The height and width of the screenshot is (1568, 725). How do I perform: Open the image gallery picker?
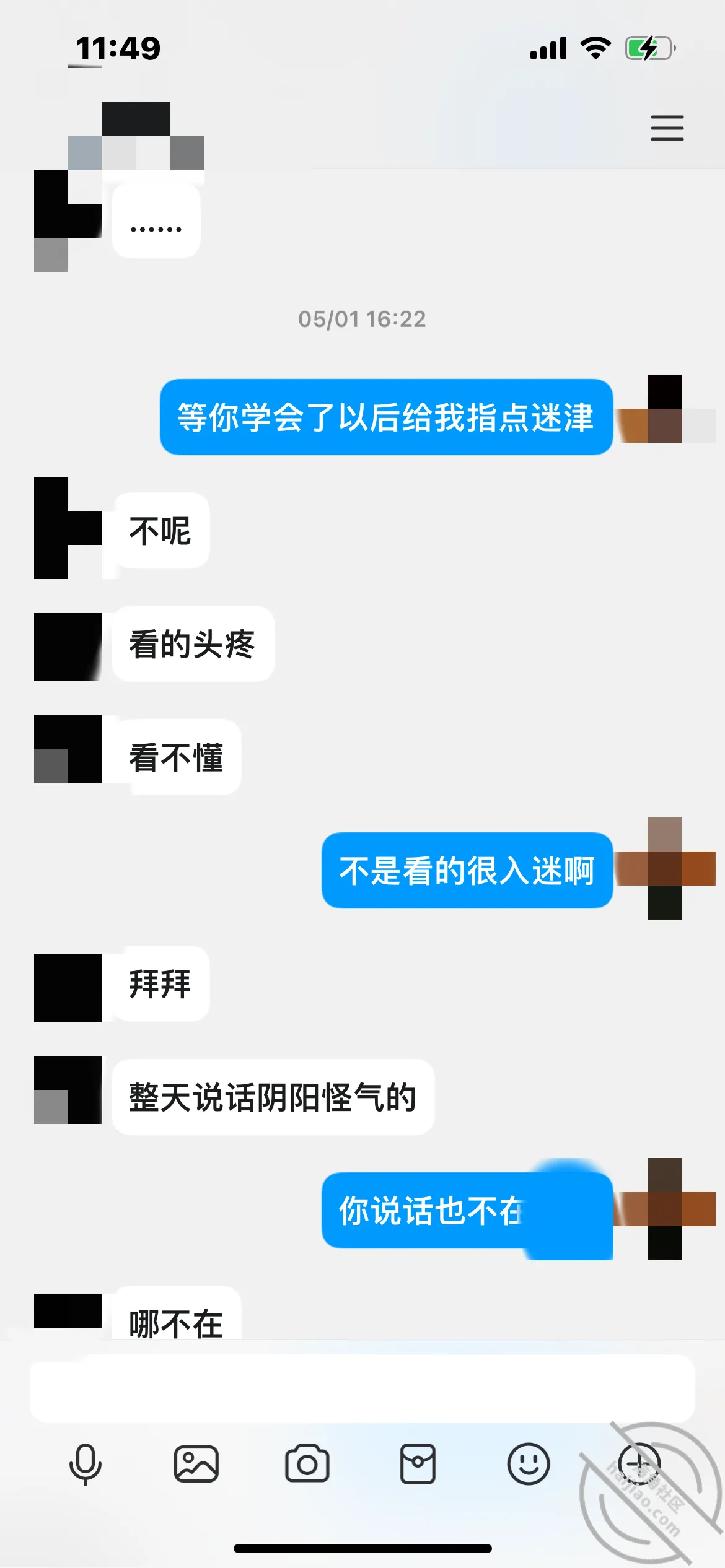click(x=196, y=1464)
